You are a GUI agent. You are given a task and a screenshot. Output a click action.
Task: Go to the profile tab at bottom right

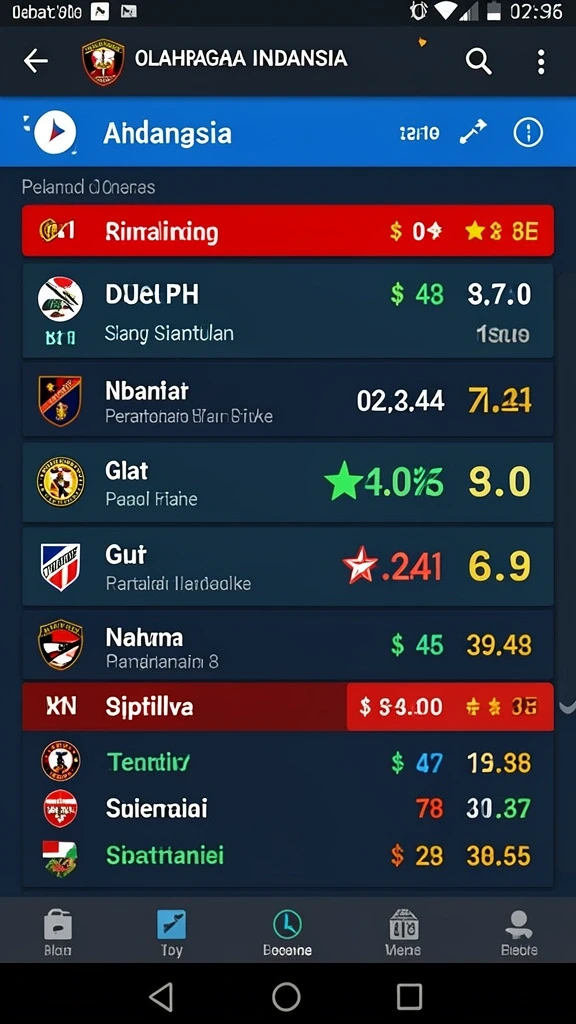click(x=519, y=933)
